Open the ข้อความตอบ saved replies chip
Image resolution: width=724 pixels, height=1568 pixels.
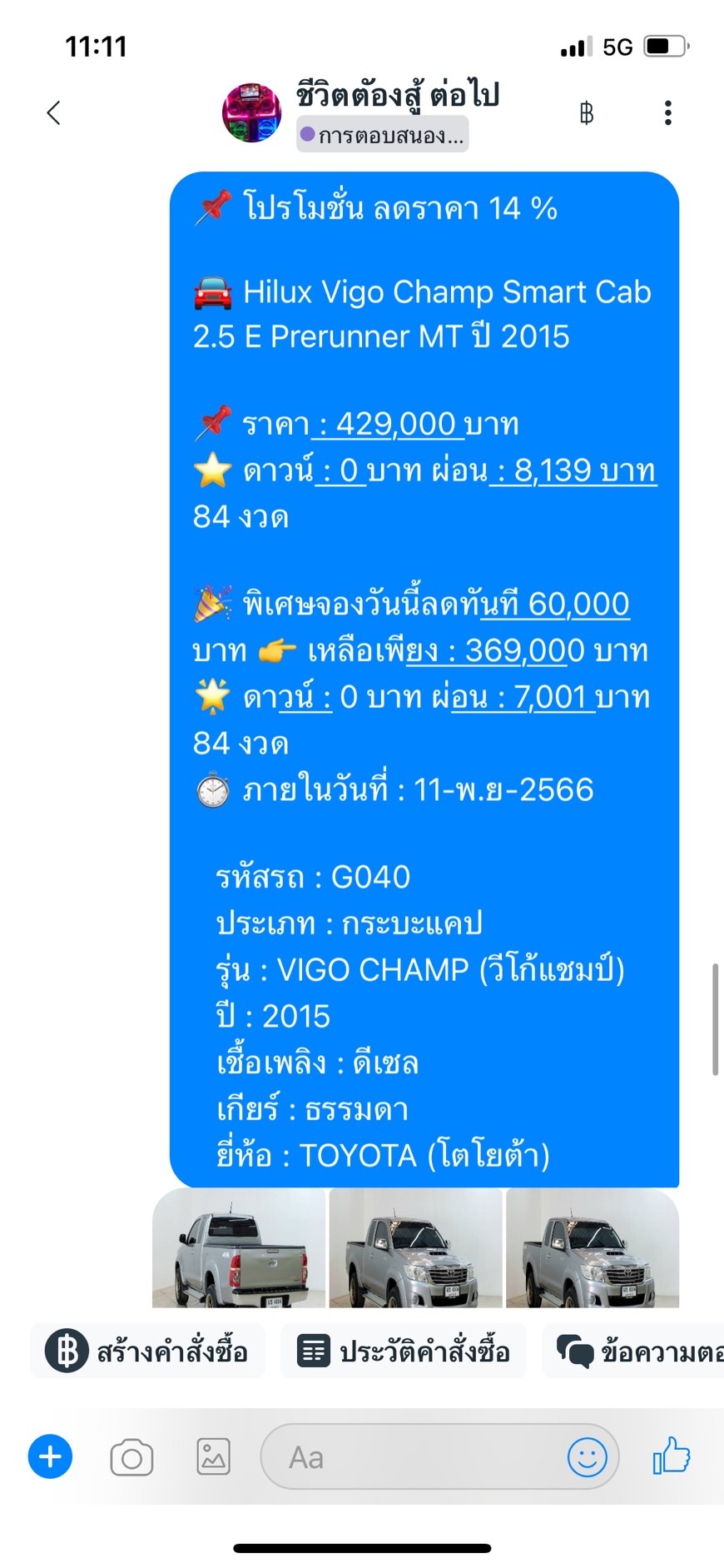click(634, 1351)
